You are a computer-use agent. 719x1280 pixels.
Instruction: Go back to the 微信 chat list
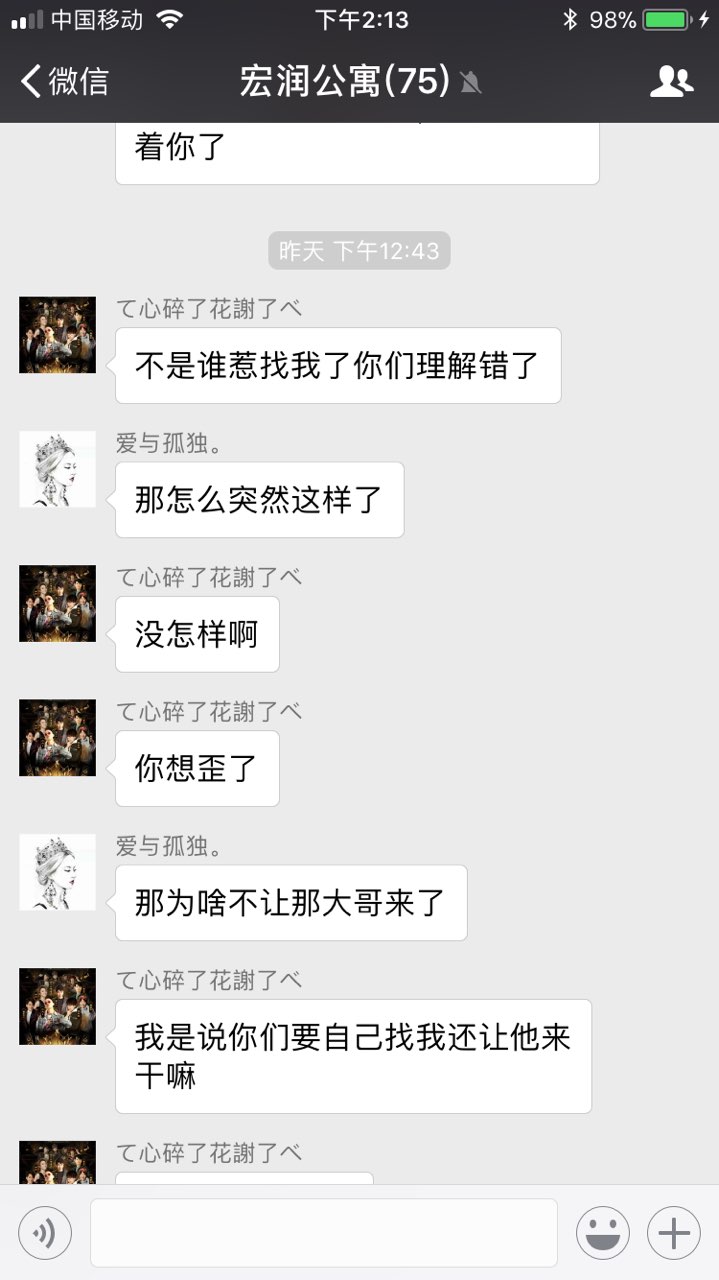click(64, 81)
